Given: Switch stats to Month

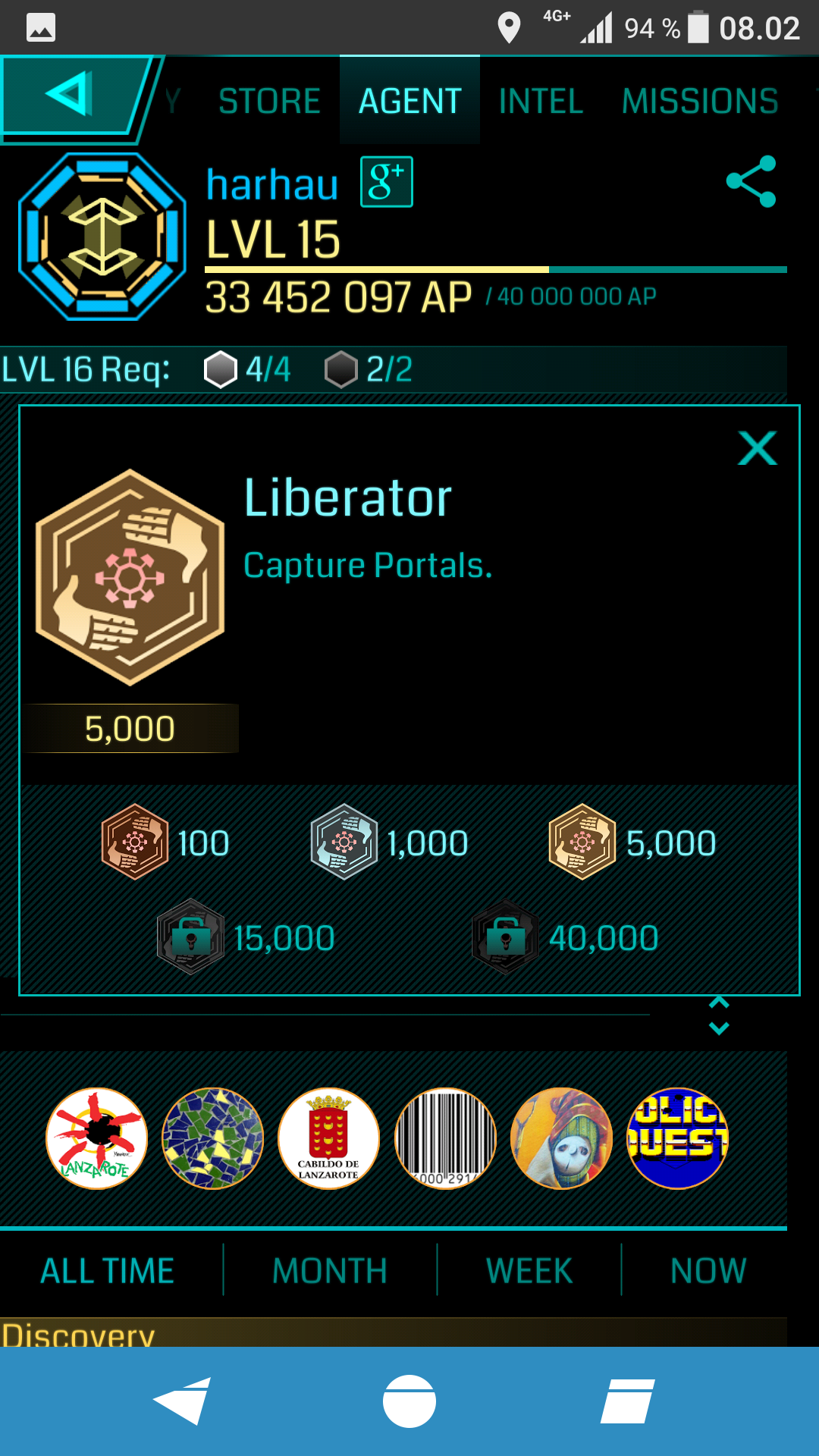Looking at the screenshot, I should (x=330, y=1271).
